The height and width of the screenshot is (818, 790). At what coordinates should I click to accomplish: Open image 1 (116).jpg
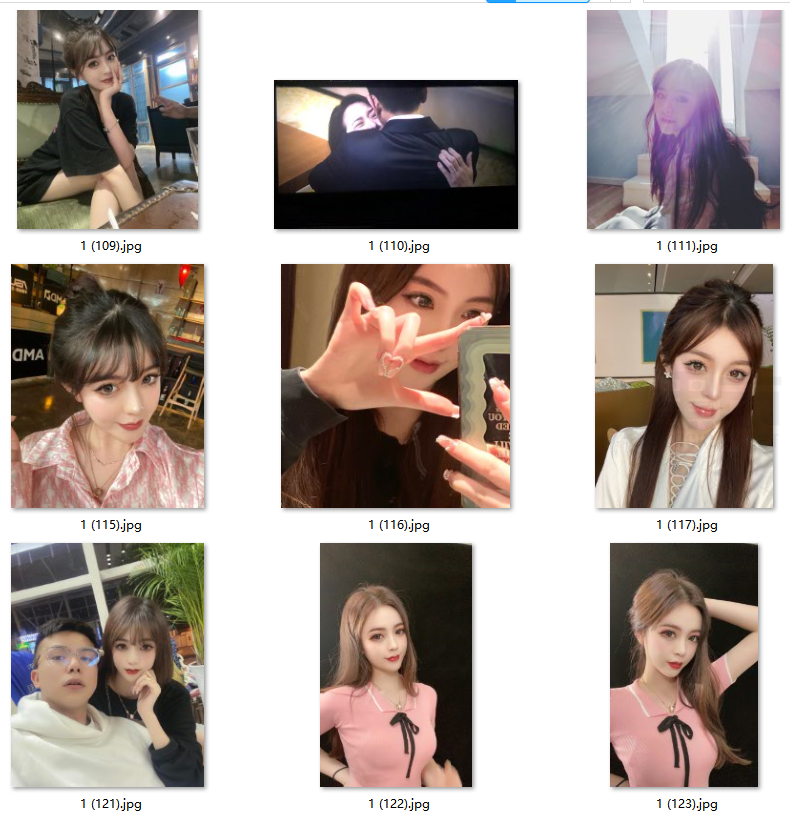[396, 386]
